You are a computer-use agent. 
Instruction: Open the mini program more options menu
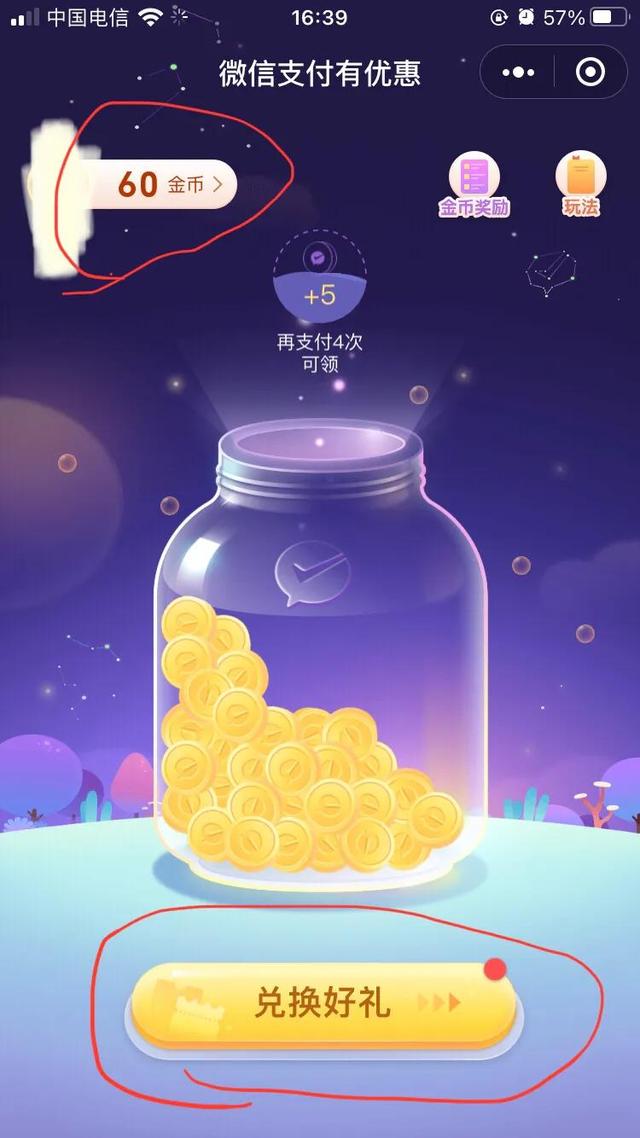(x=518, y=72)
